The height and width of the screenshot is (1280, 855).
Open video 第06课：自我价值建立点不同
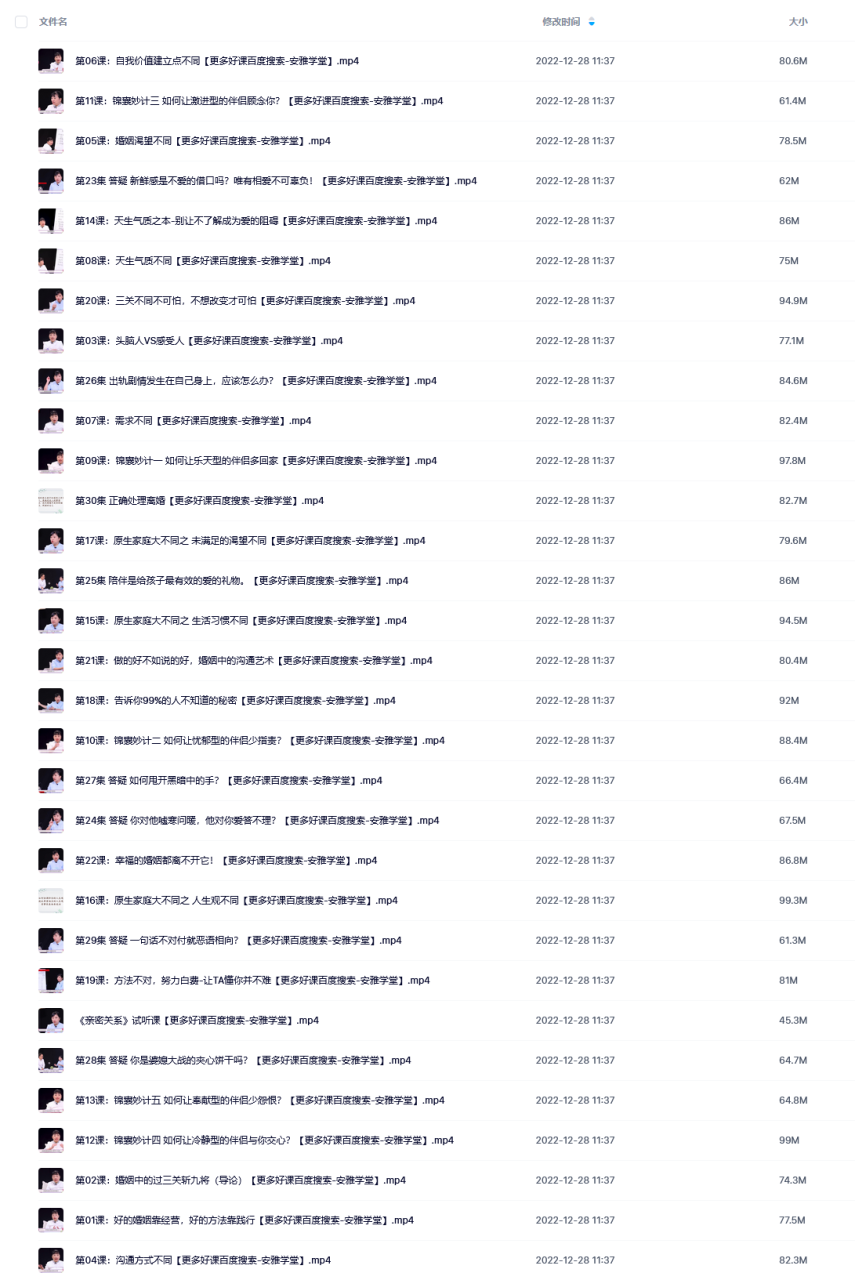click(217, 61)
